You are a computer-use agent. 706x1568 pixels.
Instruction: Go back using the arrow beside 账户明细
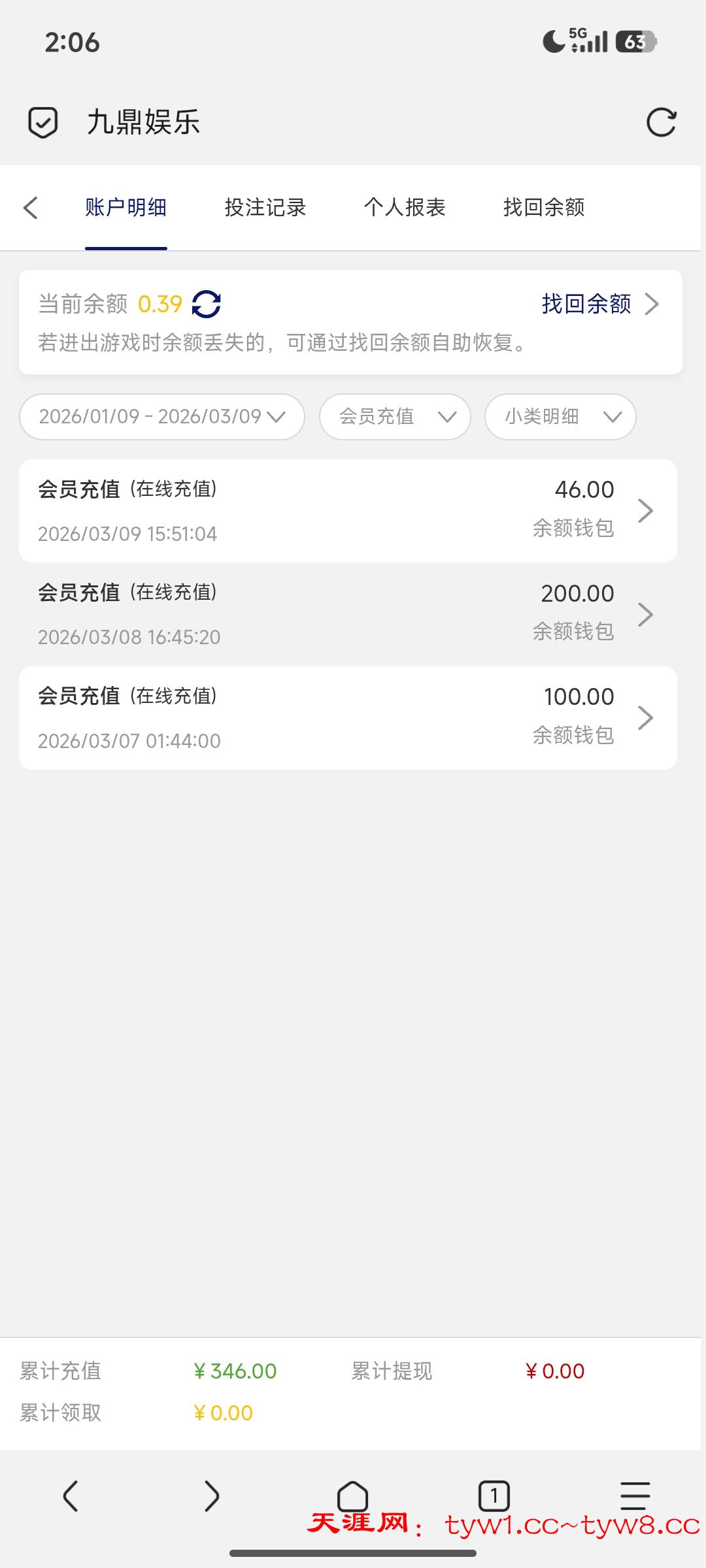pyautogui.click(x=31, y=208)
